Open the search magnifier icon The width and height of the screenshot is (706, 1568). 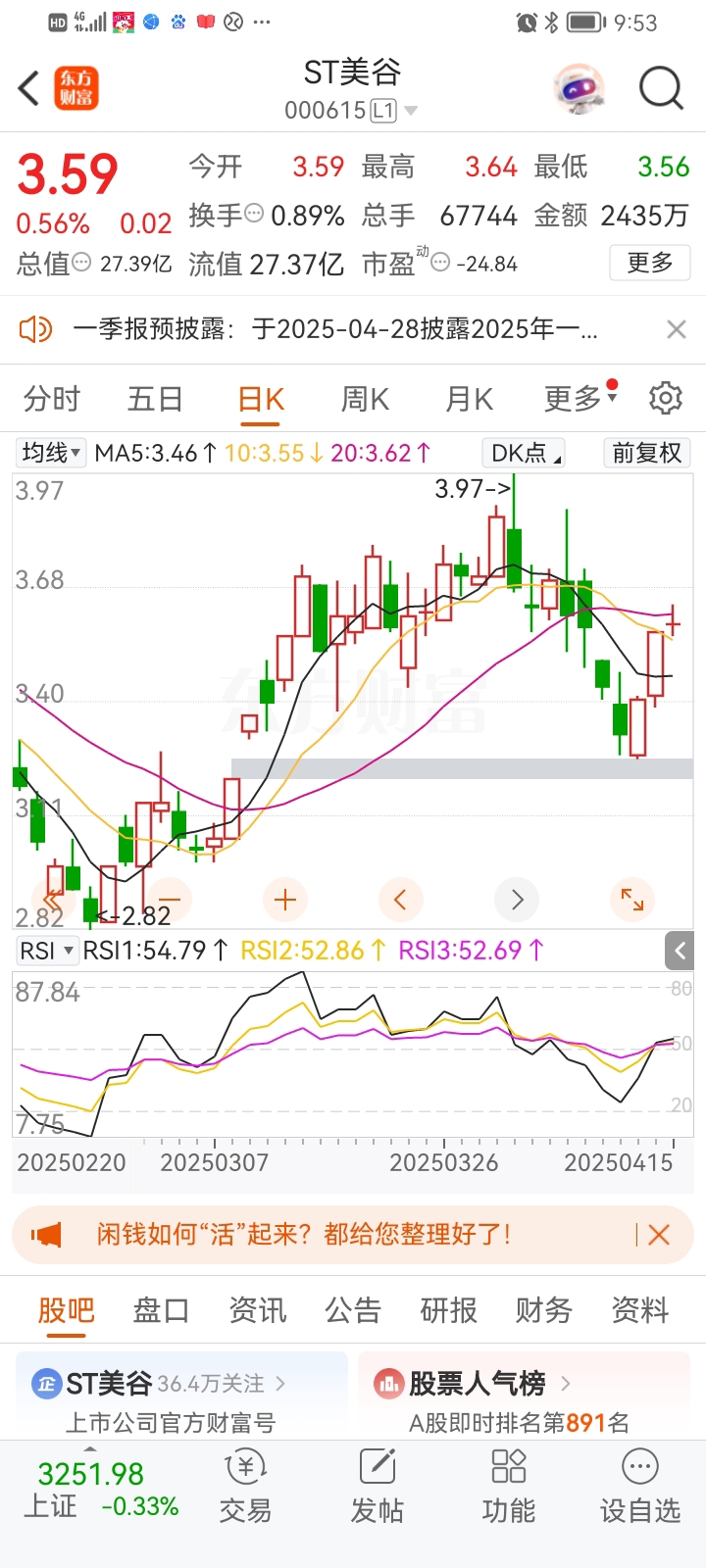[x=660, y=88]
